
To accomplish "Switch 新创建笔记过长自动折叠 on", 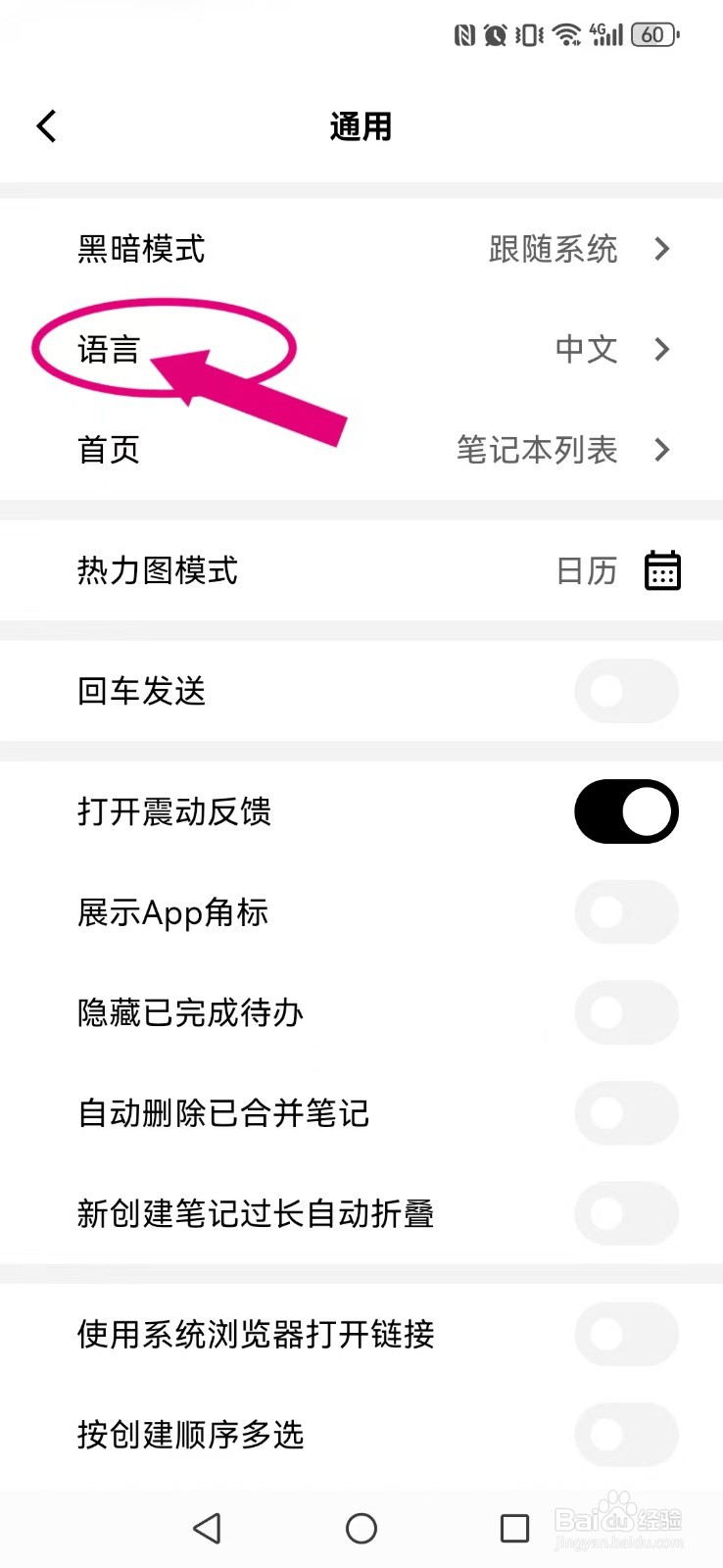I will coord(626,1213).
